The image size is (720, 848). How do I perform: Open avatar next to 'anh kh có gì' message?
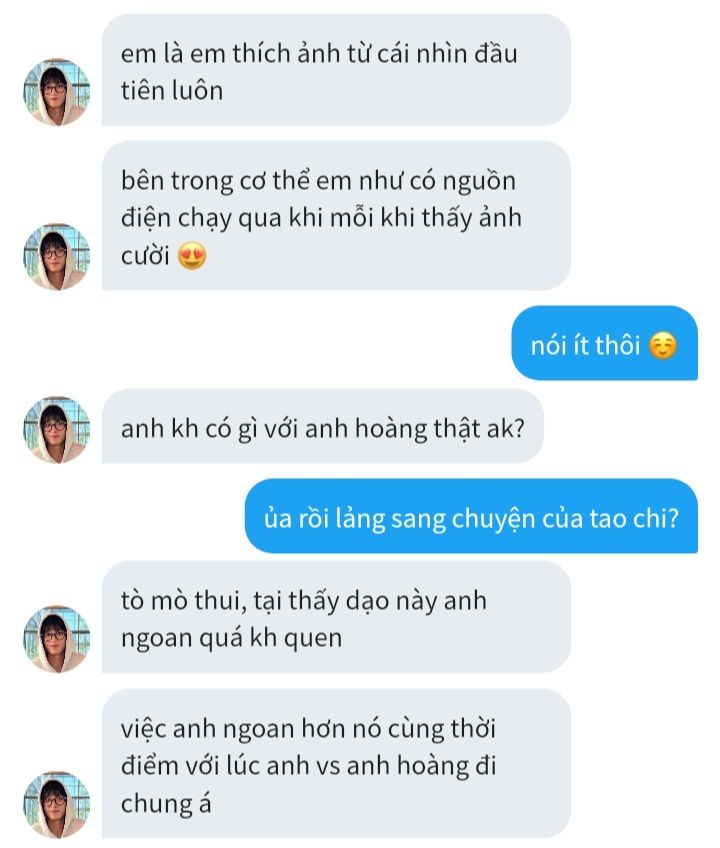56,428
